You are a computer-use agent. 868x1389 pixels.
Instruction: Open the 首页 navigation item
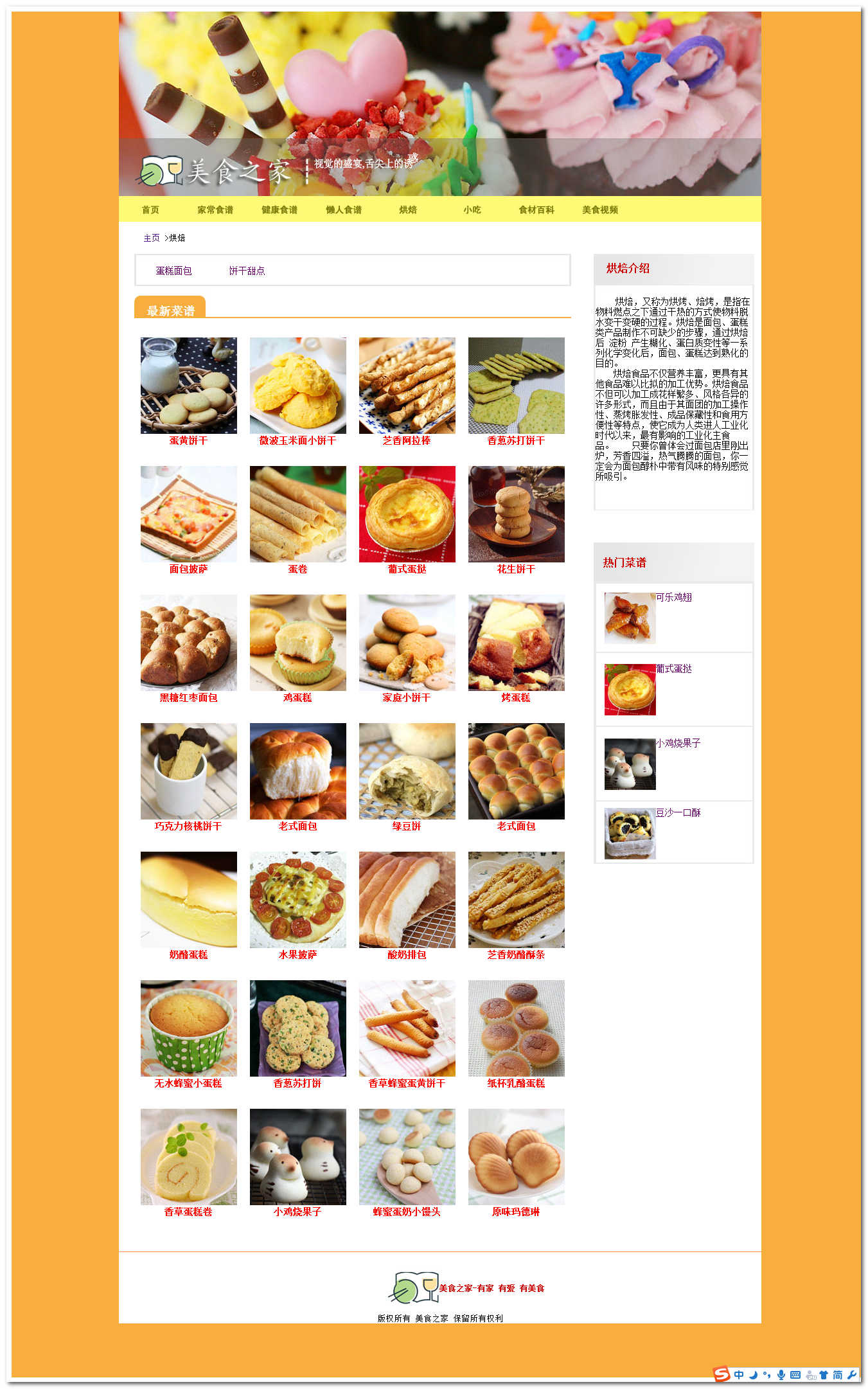pos(150,210)
